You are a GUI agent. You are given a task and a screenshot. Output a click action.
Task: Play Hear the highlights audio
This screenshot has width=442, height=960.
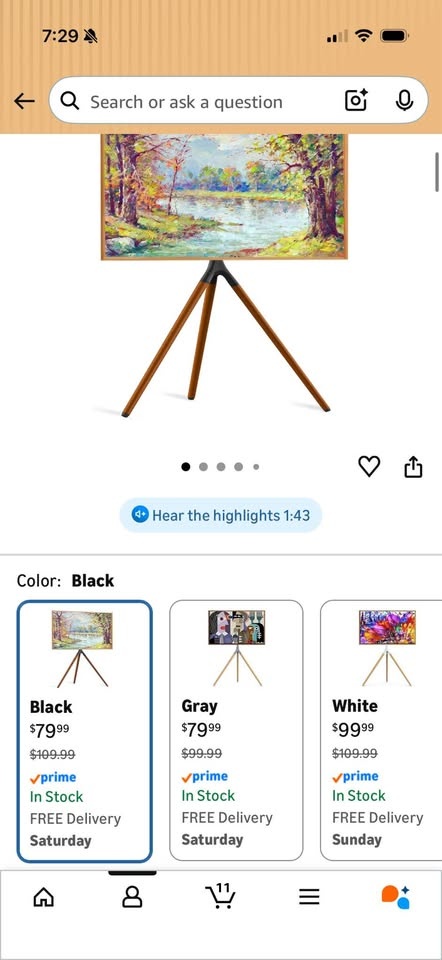pos(220,515)
